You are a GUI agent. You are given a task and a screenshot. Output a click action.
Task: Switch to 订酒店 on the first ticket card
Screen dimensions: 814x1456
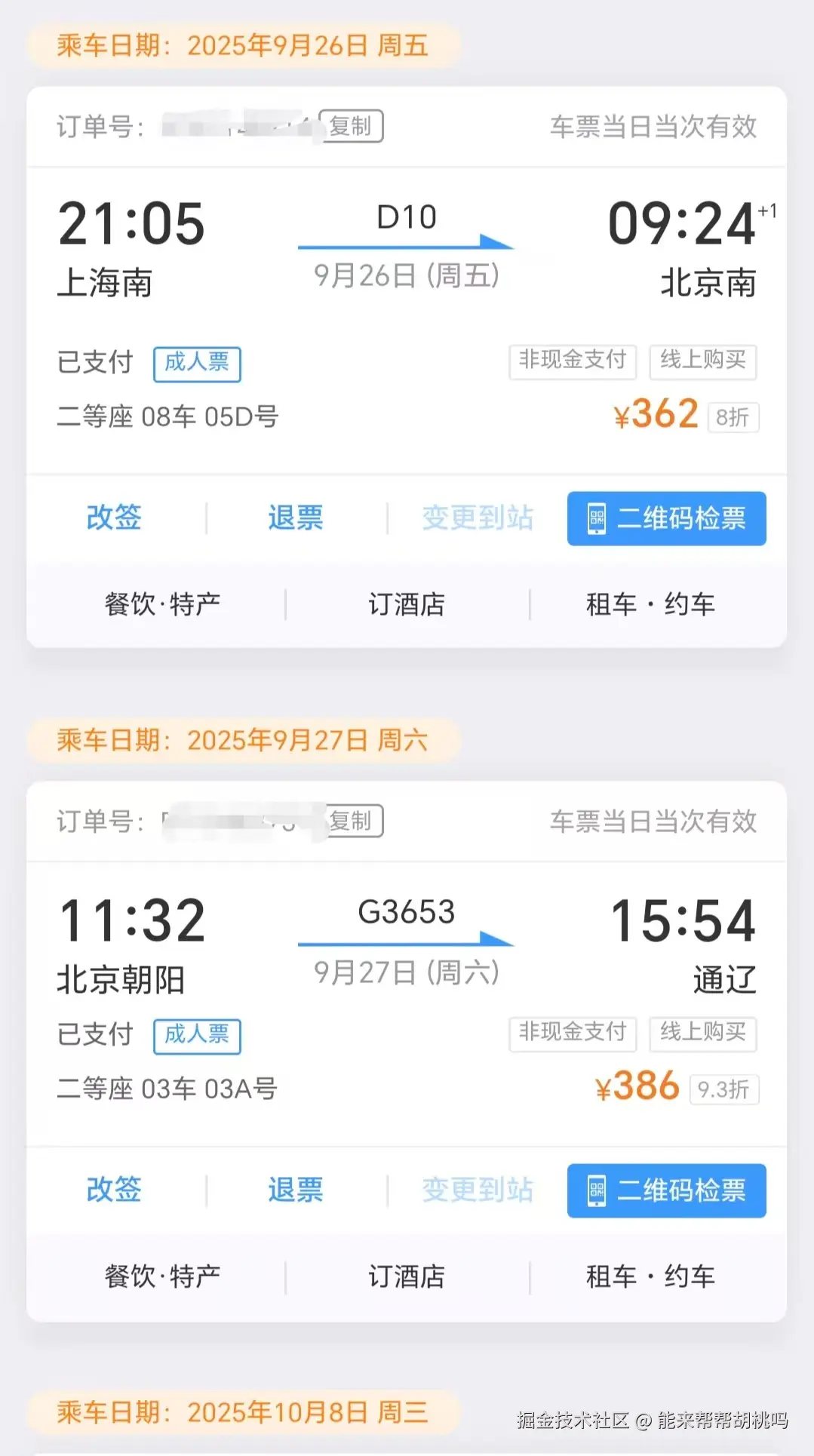[406, 604]
